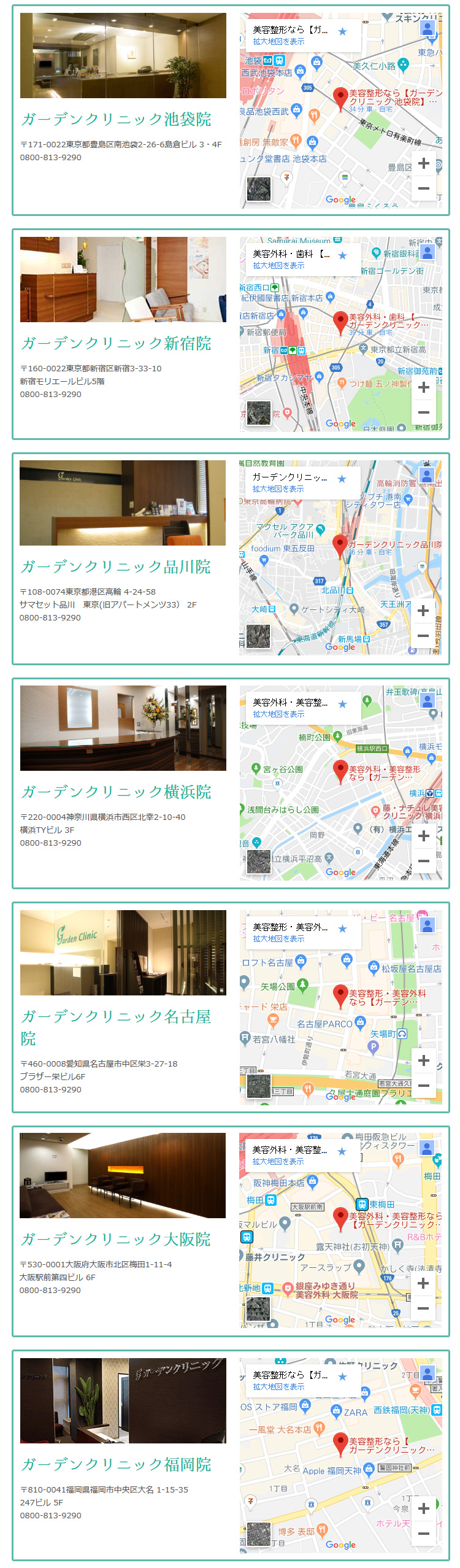Screen dimensions: 460x1568
Task: Zoom out on the Yokohama clinic map
Action: pos(423,861)
